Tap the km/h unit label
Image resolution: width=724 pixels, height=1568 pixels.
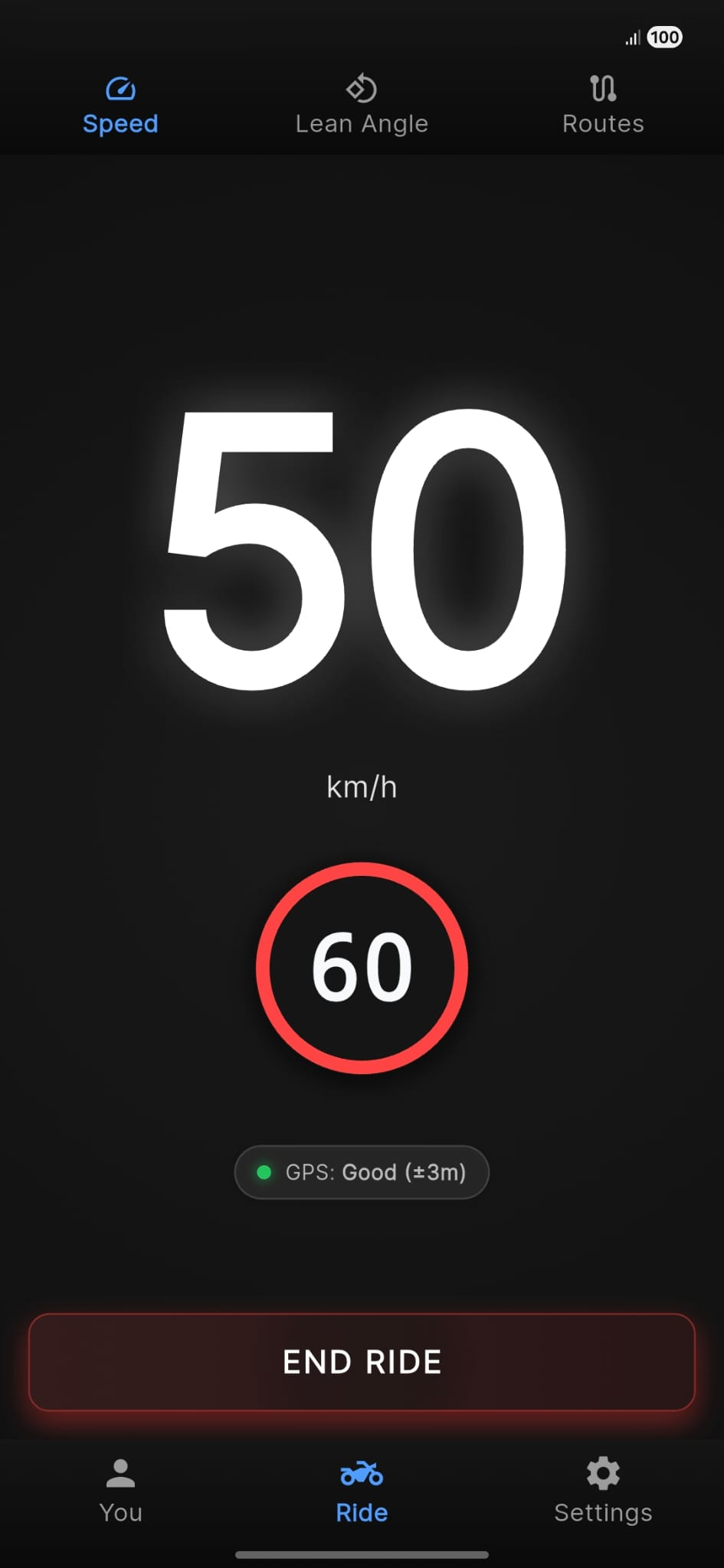[361, 786]
